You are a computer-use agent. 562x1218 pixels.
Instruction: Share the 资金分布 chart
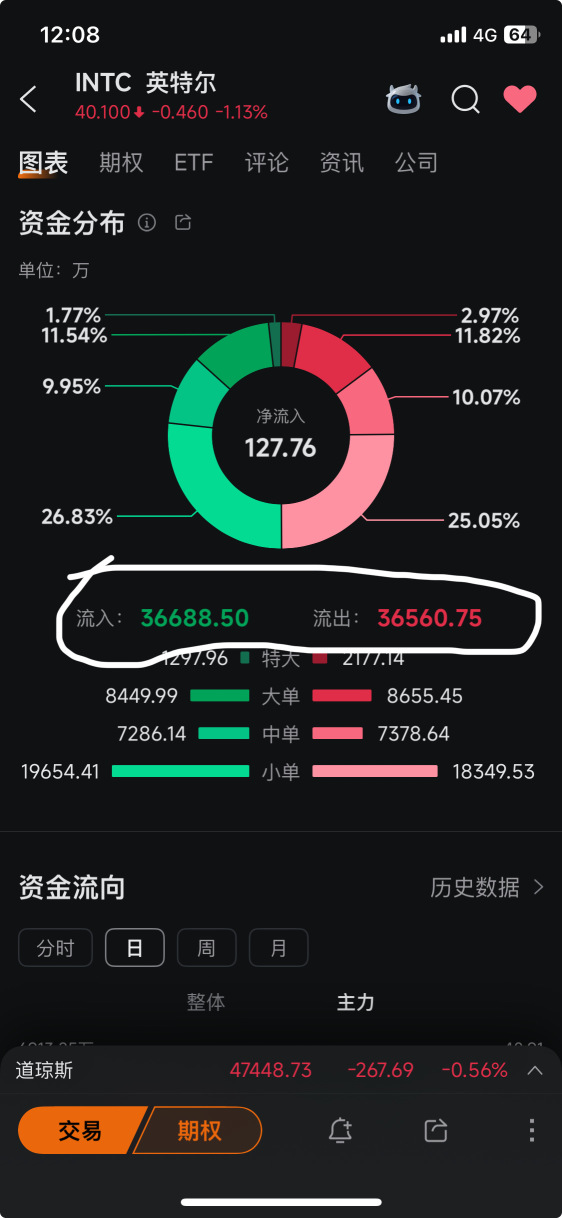coord(182,223)
